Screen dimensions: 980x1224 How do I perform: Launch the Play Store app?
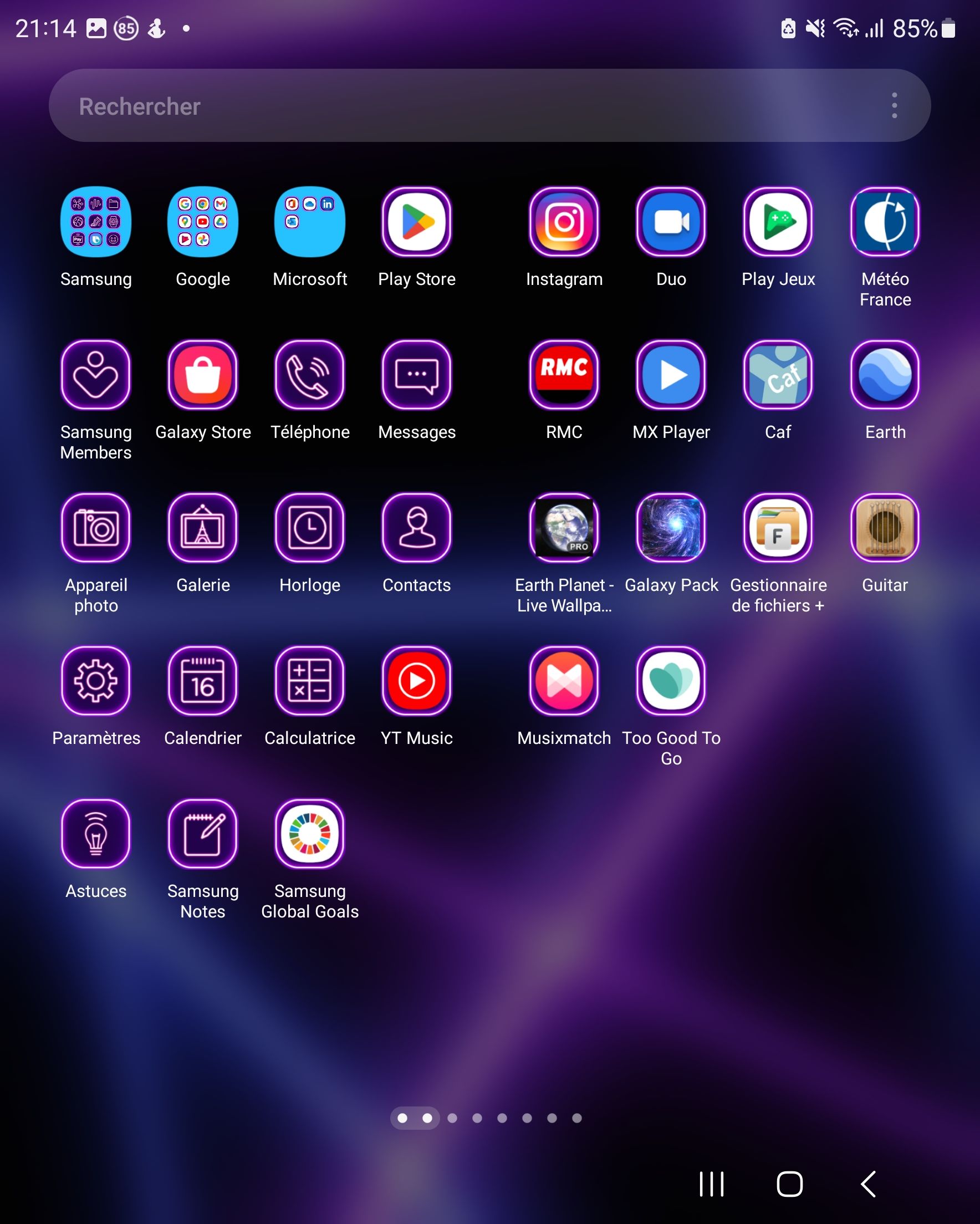pyautogui.click(x=417, y=222)
